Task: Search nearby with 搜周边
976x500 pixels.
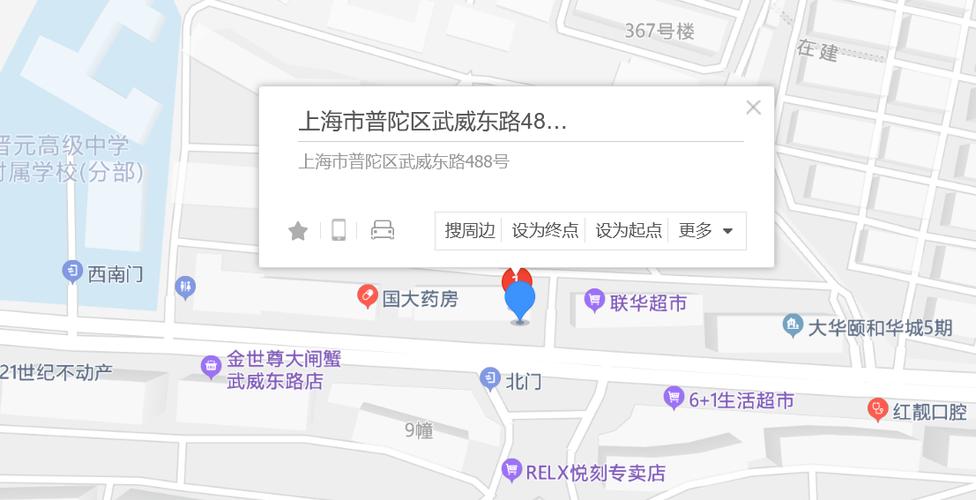Action: coord(469,231)
